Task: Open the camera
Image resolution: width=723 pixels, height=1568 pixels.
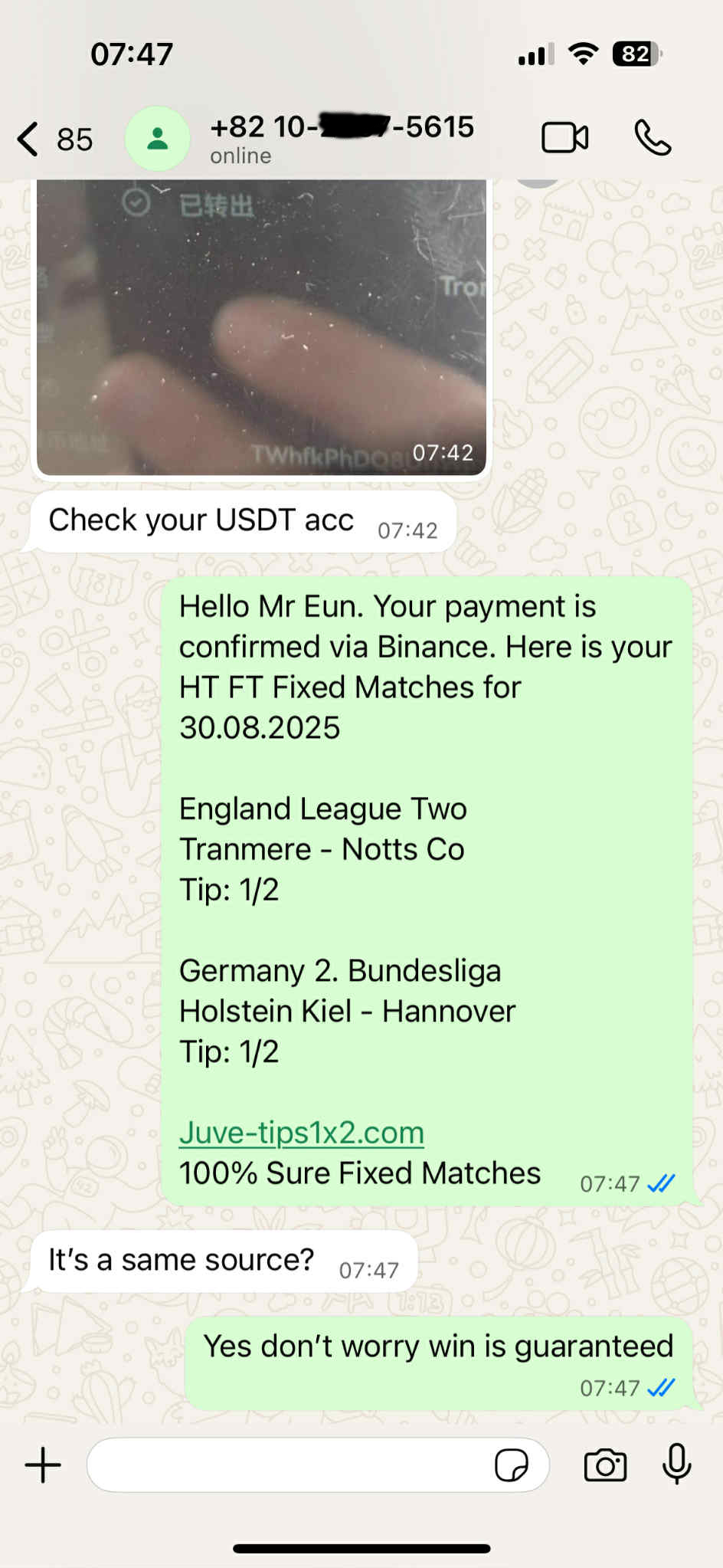Action: pyautogui.click(x=605, y=1465)
